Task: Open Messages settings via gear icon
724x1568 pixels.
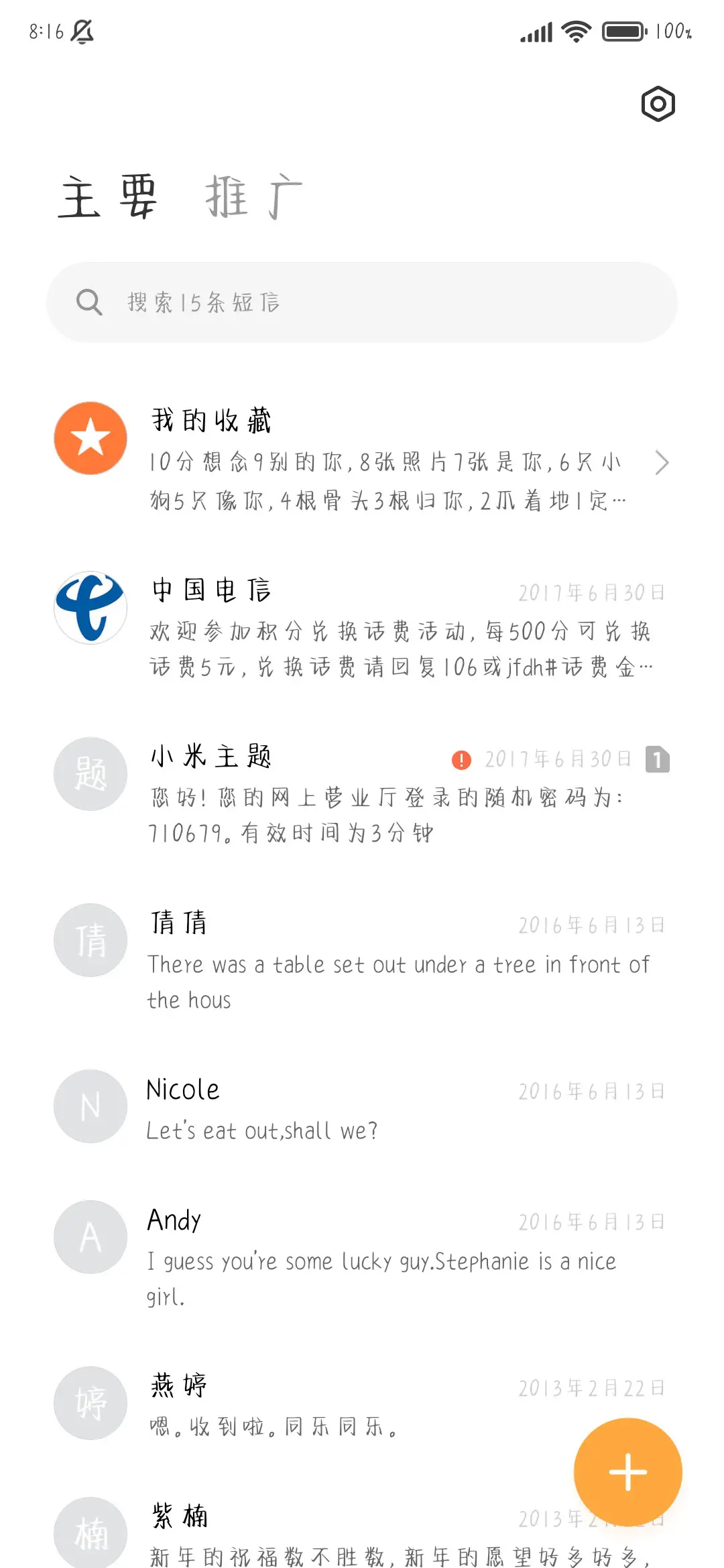Action: tap(657, 104)
